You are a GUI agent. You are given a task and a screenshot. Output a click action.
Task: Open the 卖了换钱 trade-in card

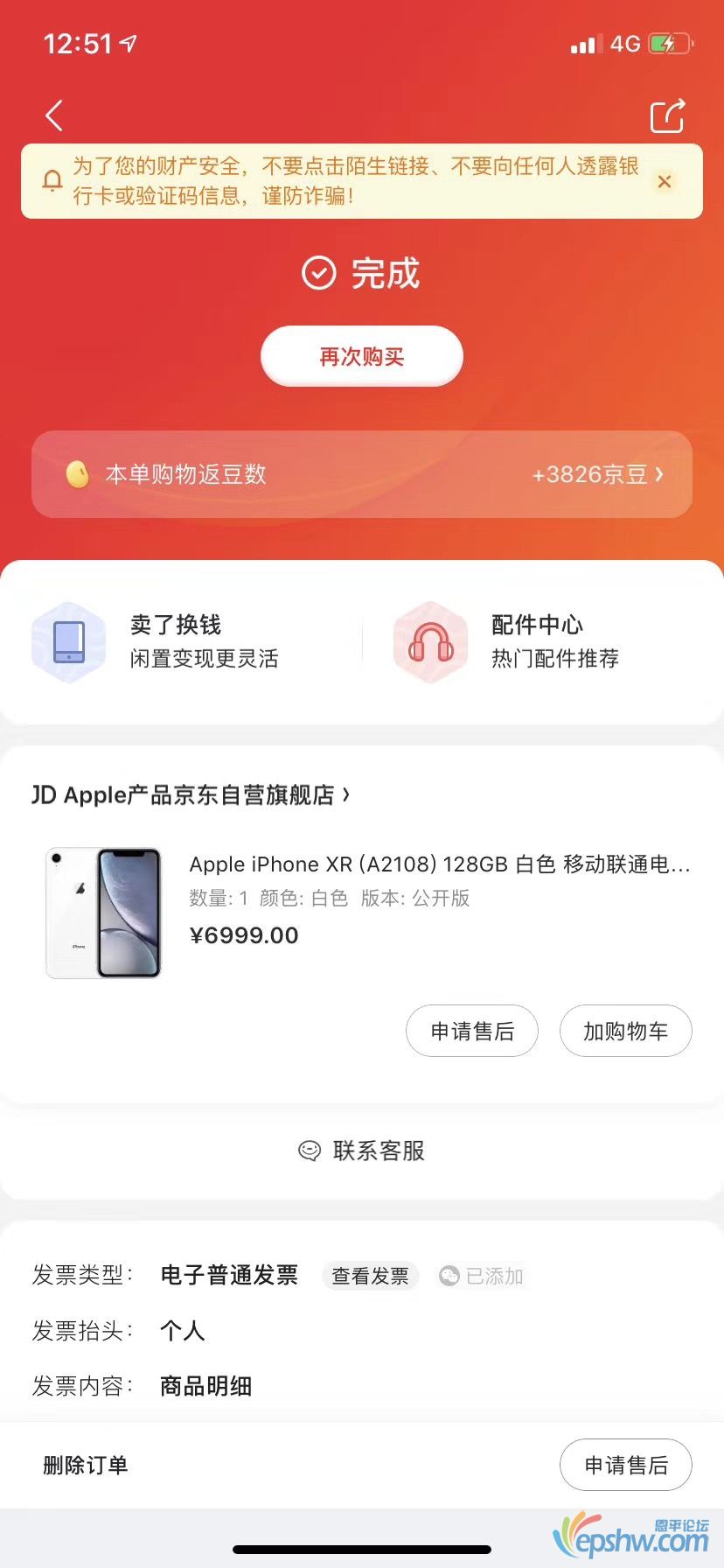[175, 641]
